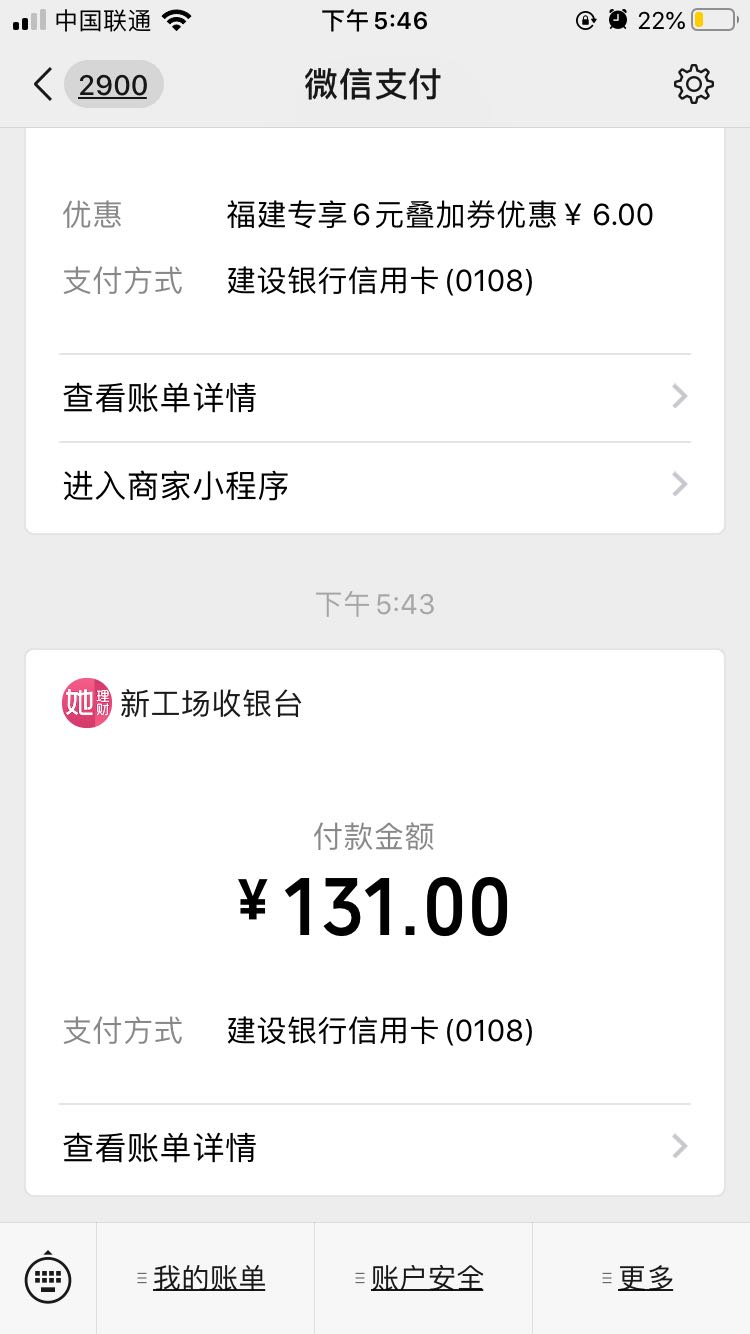Open 进入商家小程序 merchant mini program
The height and width of the screenshot is (1334, 750).
tap(375, 486)
